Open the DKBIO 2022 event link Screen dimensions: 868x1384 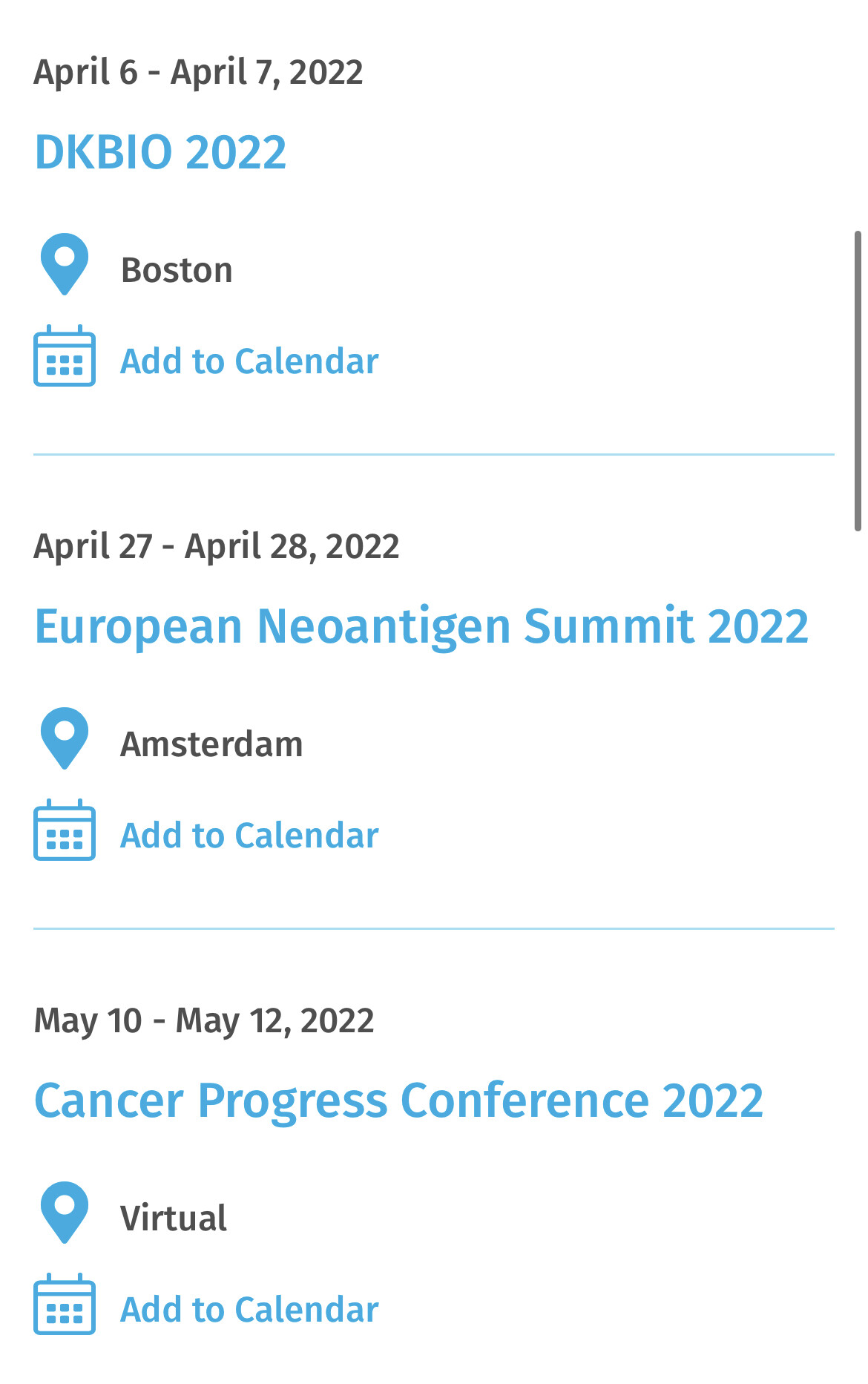(160, 152)
